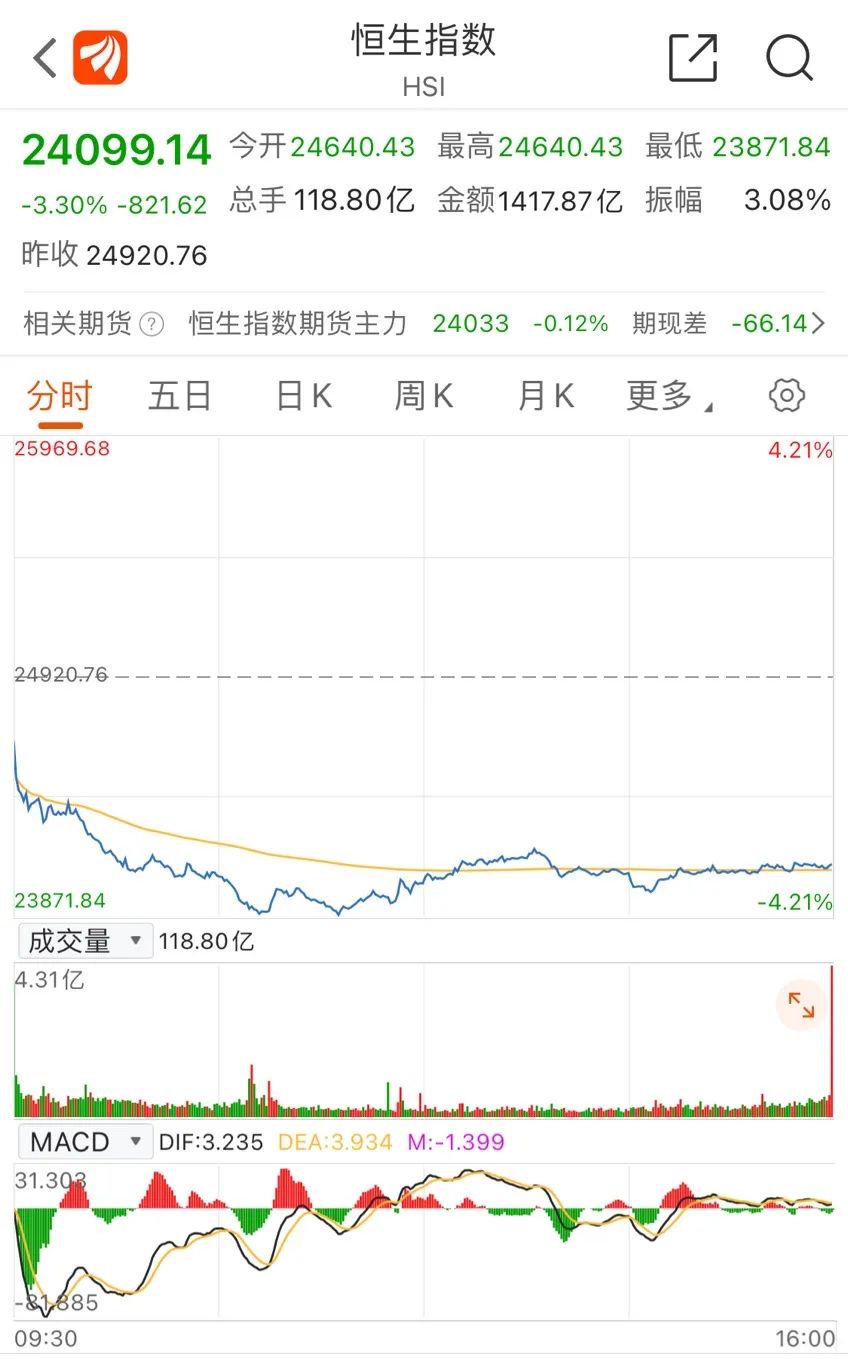The image size is (848, 1359).
Task: Open the search magnifier icon
Action: [789, 57]
